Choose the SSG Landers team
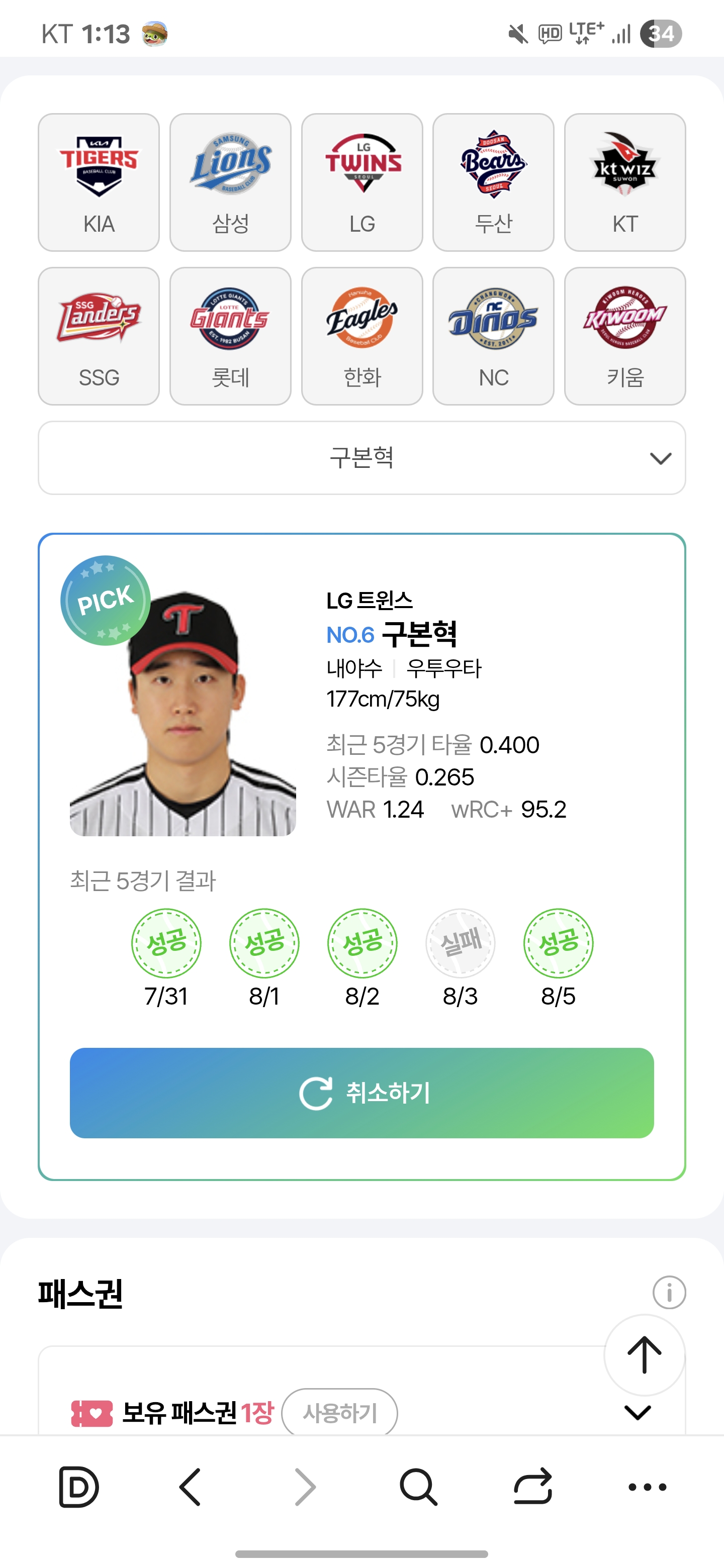Screen dimensions: 724x1568 pos(99,336)
